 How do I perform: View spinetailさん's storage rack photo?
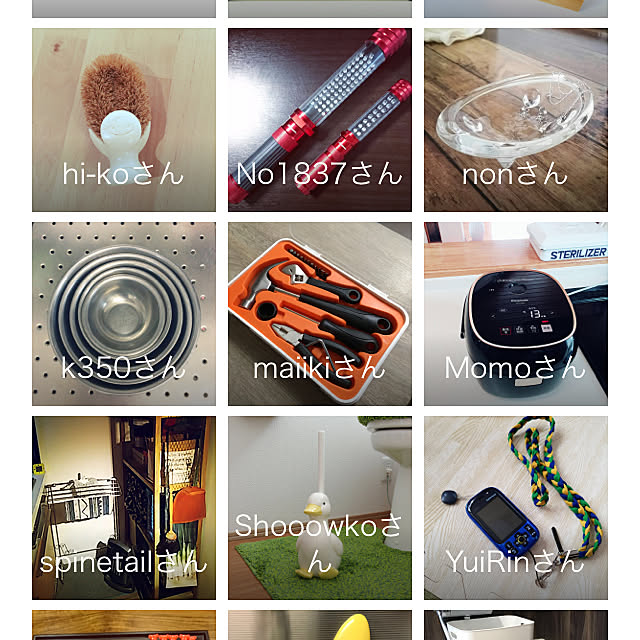click(x=123, y=507)
